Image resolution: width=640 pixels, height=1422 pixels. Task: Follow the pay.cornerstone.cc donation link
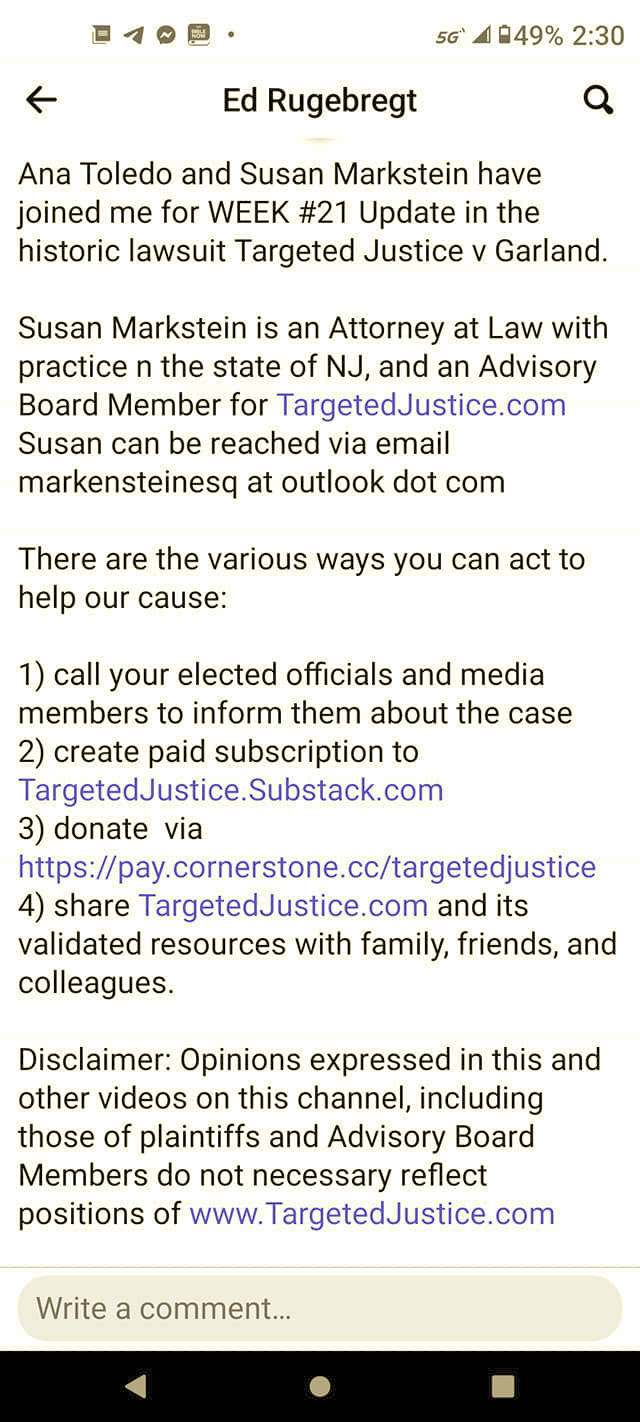[x=307, y=867]
